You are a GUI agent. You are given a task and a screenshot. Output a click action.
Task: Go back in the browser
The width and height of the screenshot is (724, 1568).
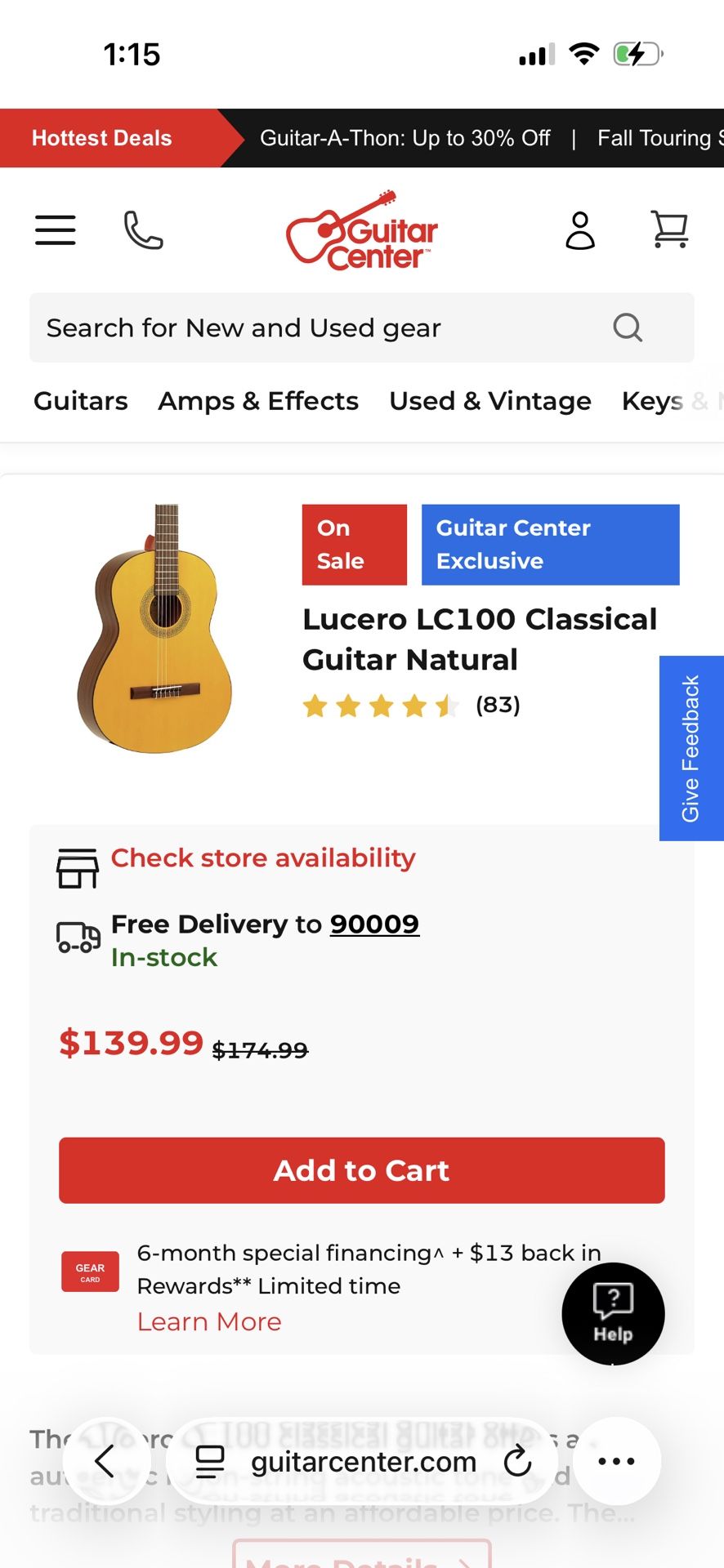[105, 1461]
